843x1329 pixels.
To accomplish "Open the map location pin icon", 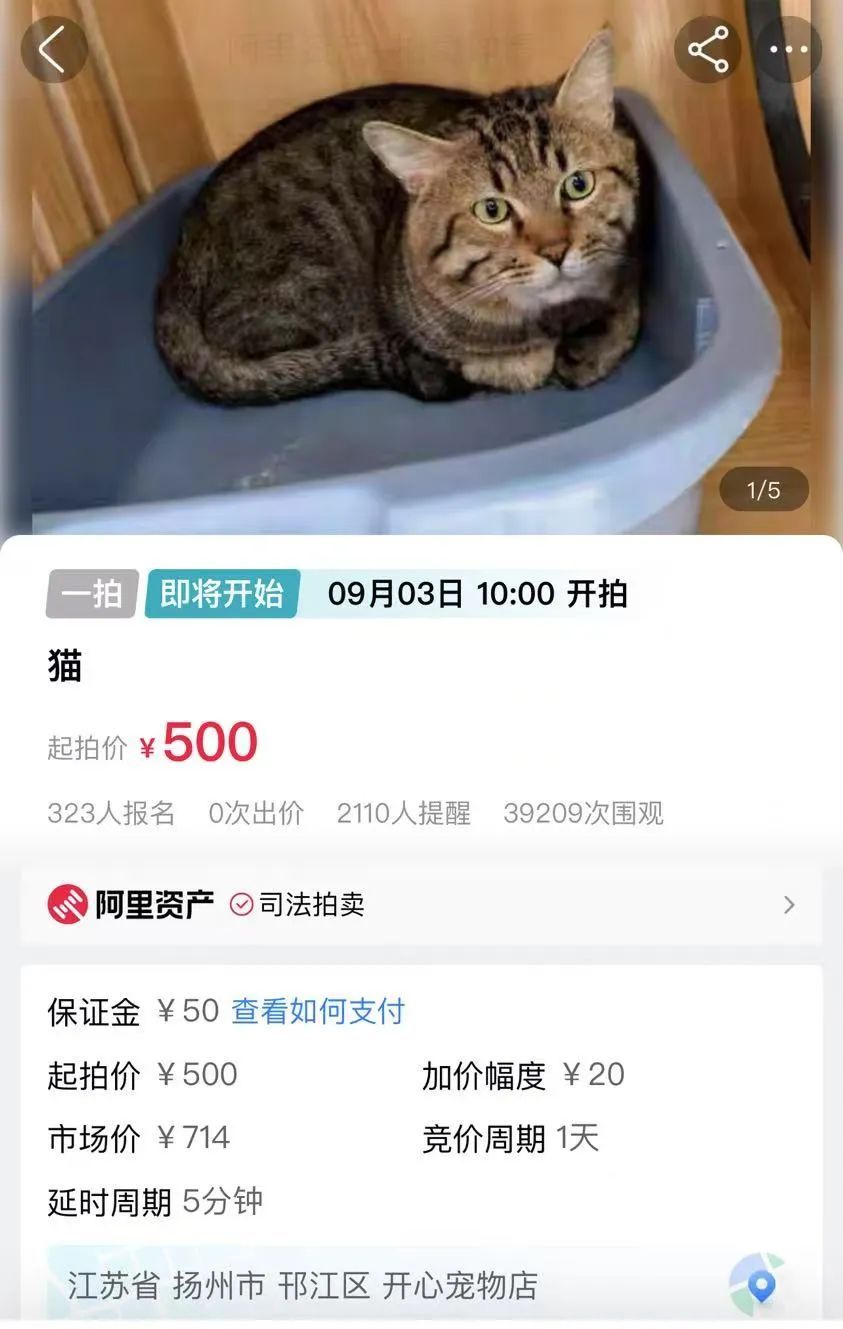I will pyautogui.click(x=759, y=1284).
